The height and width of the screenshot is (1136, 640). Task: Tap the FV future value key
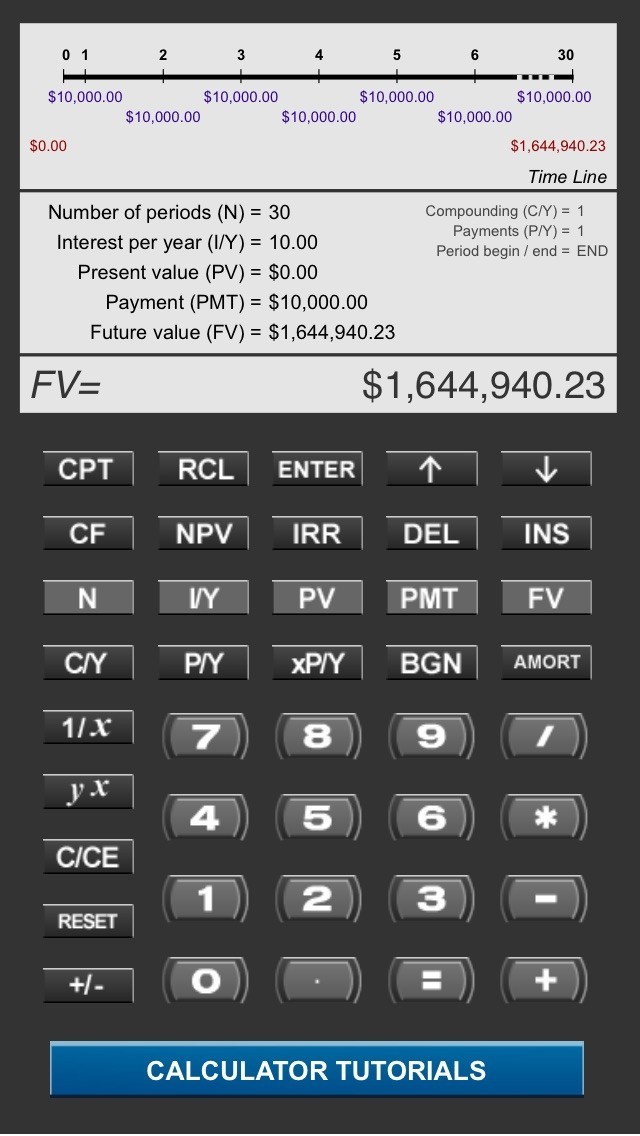[x=545, y=598]
